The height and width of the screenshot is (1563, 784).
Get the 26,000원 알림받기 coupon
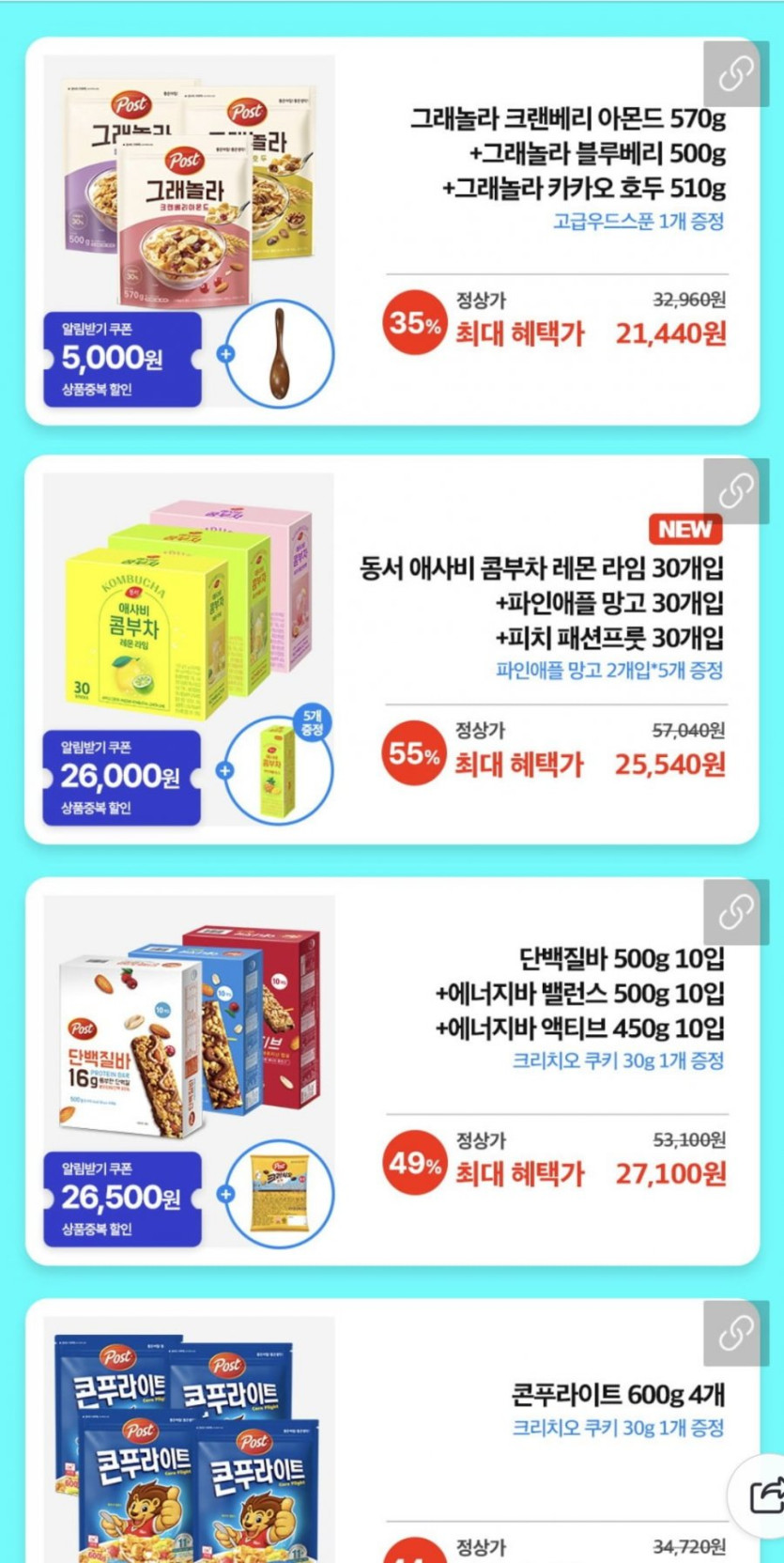pyautogui.click(x=122, y=778)
